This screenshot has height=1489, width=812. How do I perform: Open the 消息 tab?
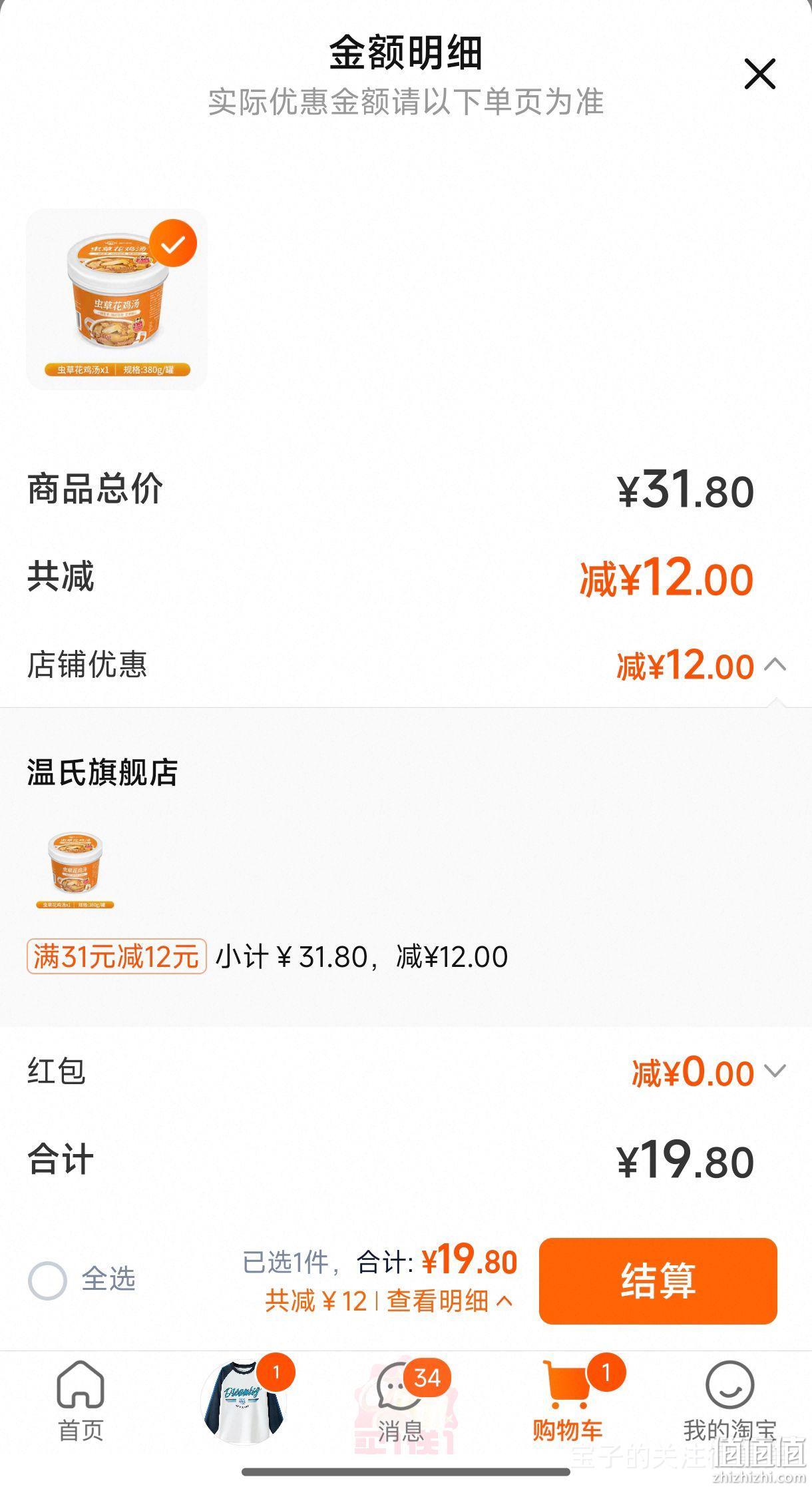coord(401,1401)
